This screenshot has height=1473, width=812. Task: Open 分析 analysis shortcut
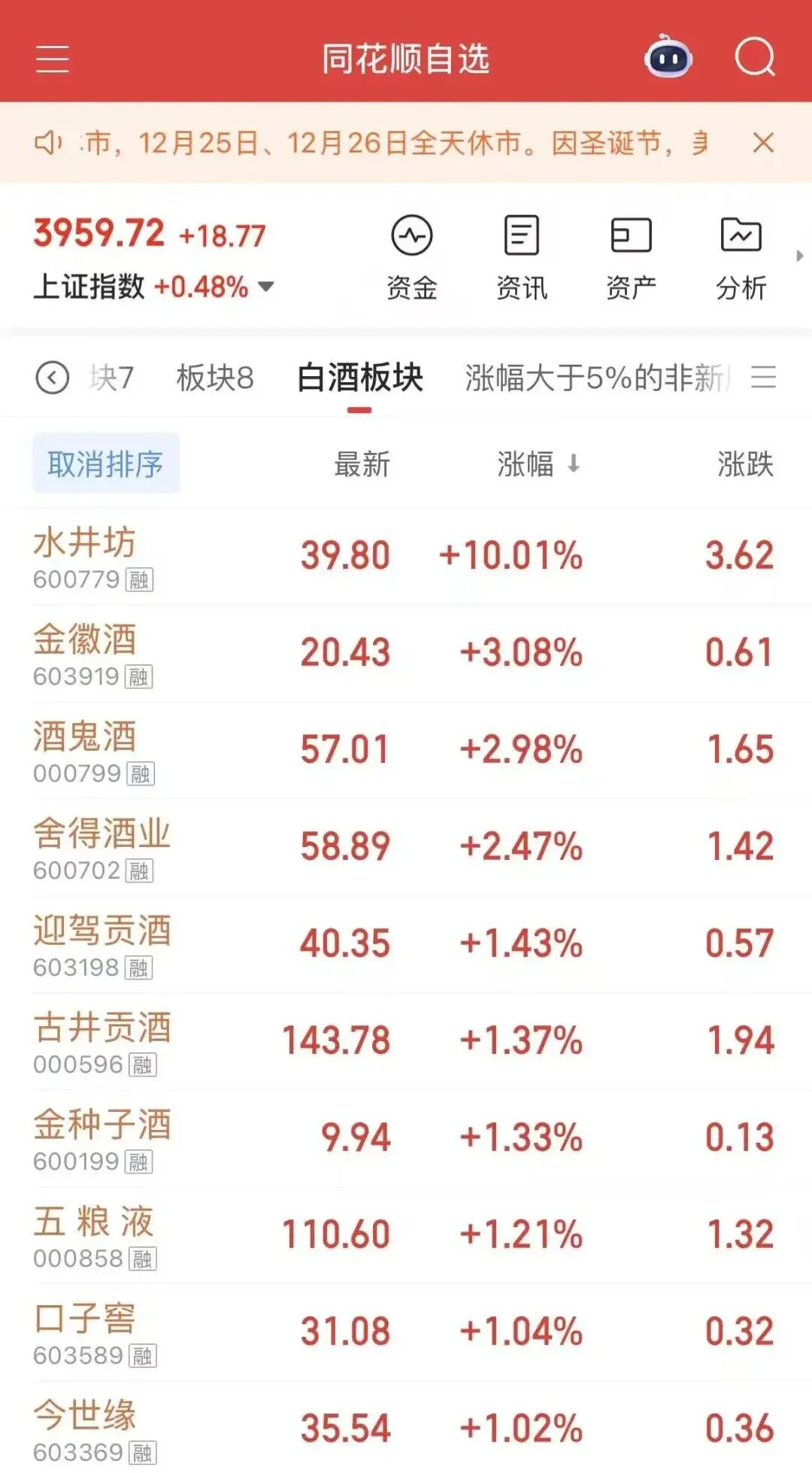[741, 256]
